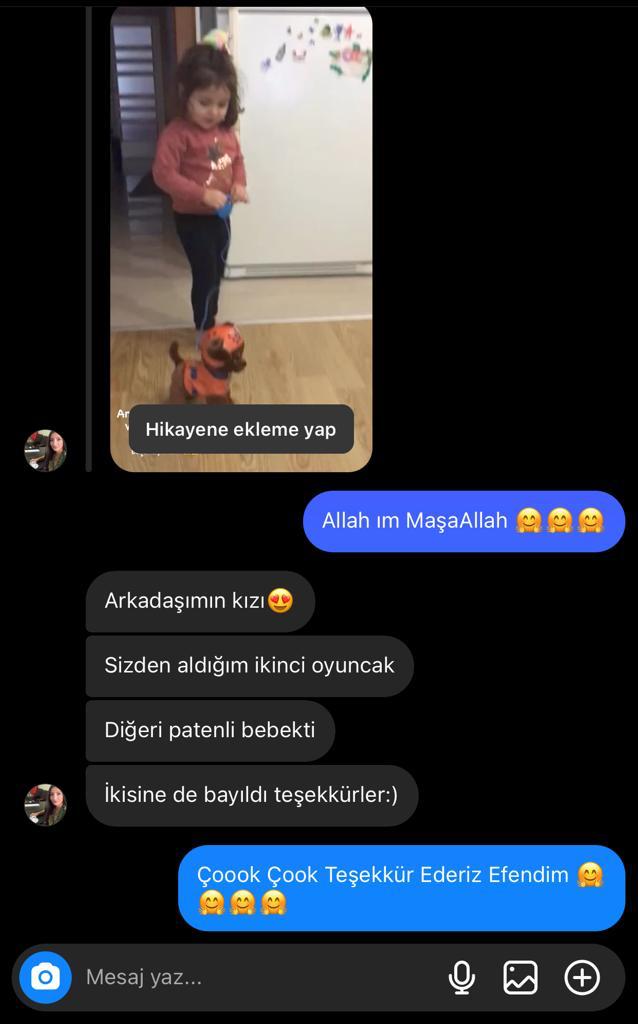Open the shared story video
This screenshot has height=1024, width=638.
coord(241,239)
